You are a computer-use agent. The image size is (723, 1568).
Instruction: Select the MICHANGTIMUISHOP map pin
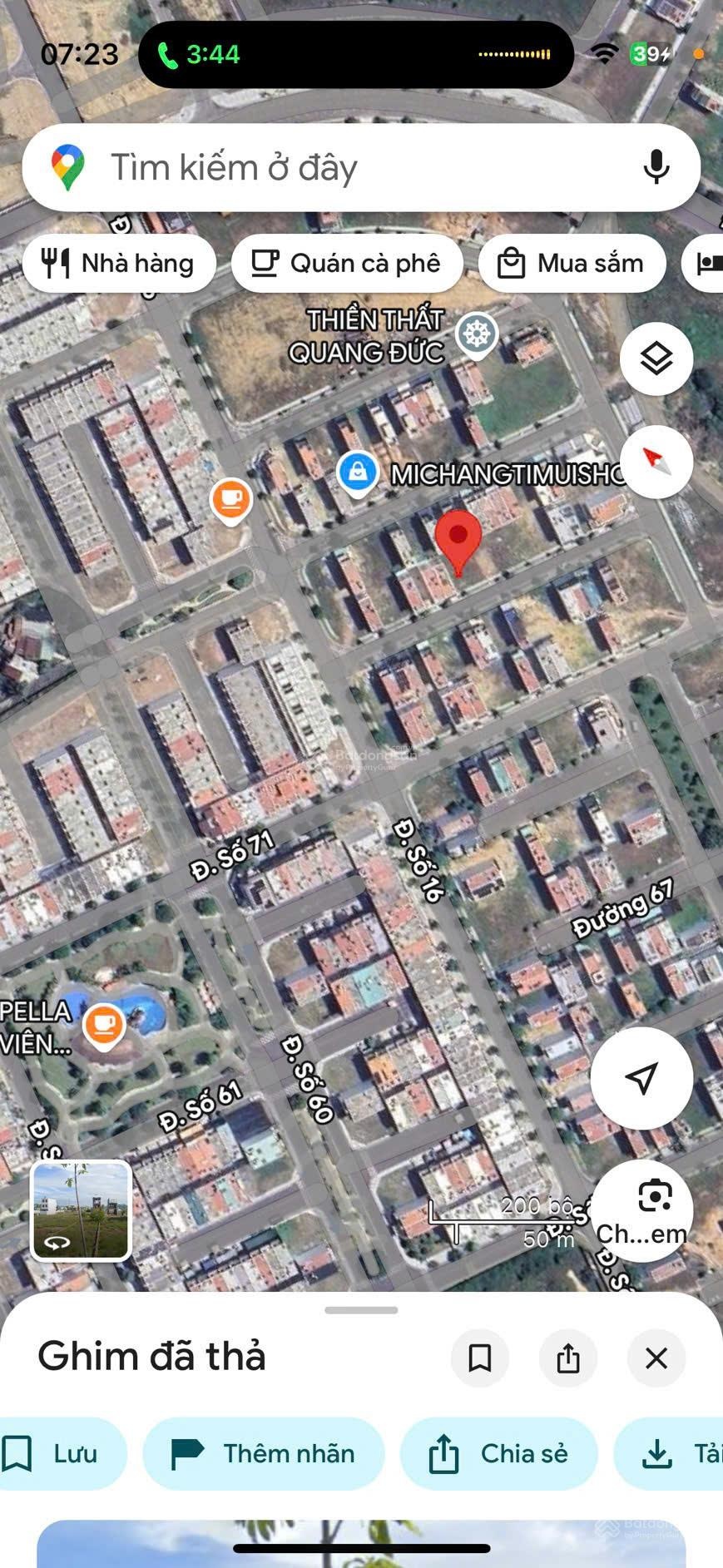358,472
